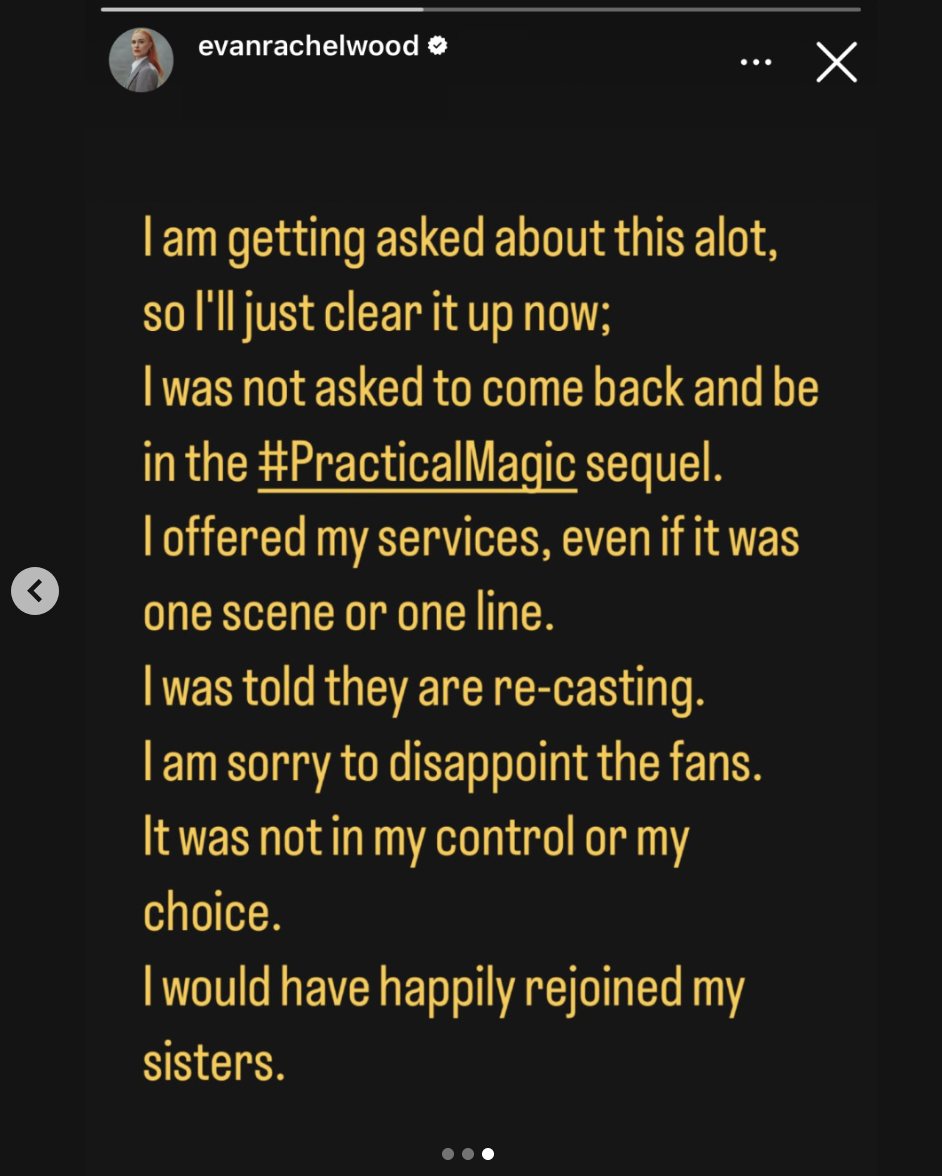Screen dimensions: 942x1176
Task: Close the story viewer
Action: [836, 62]
